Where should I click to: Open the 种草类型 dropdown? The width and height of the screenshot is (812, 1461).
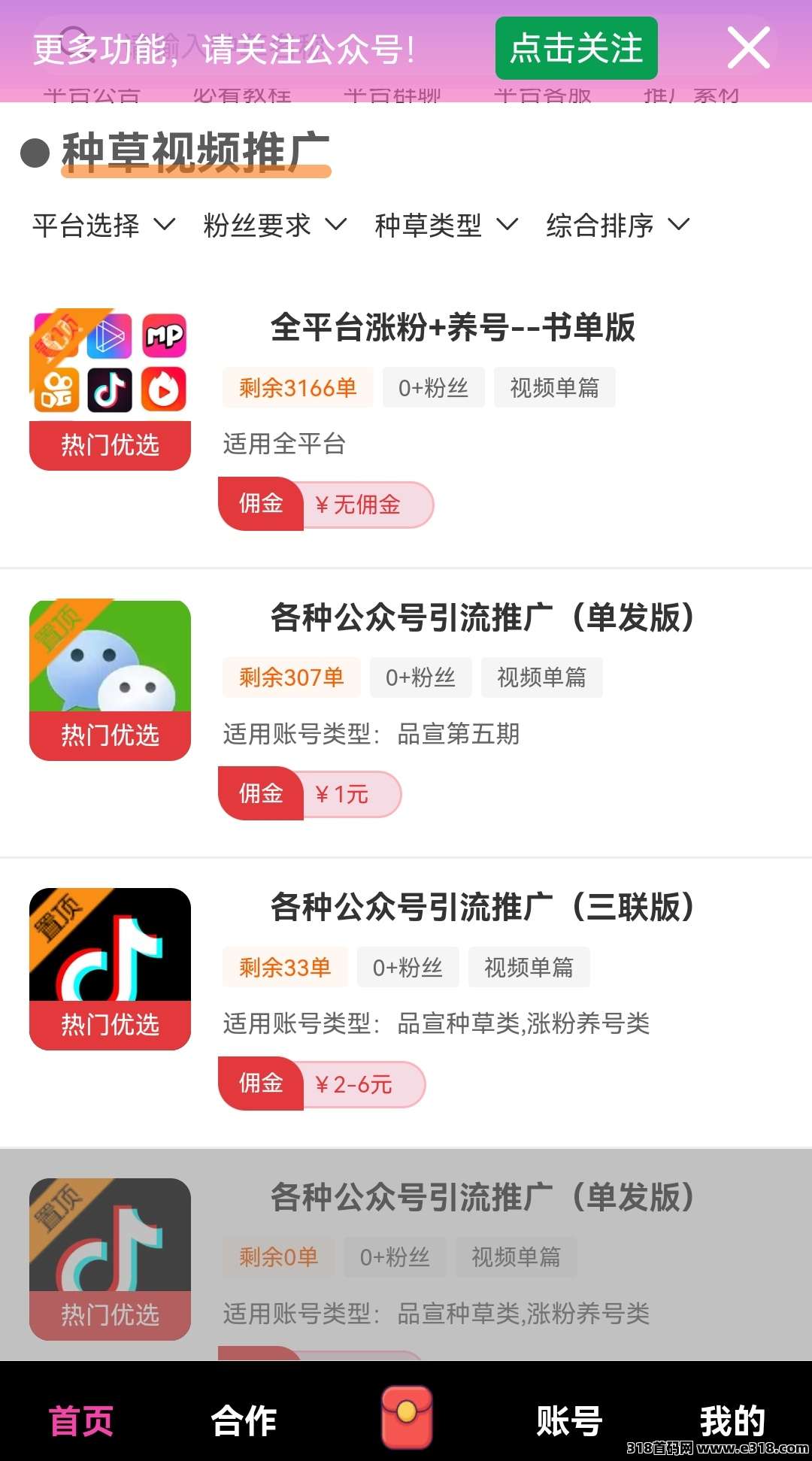point(444,224)
